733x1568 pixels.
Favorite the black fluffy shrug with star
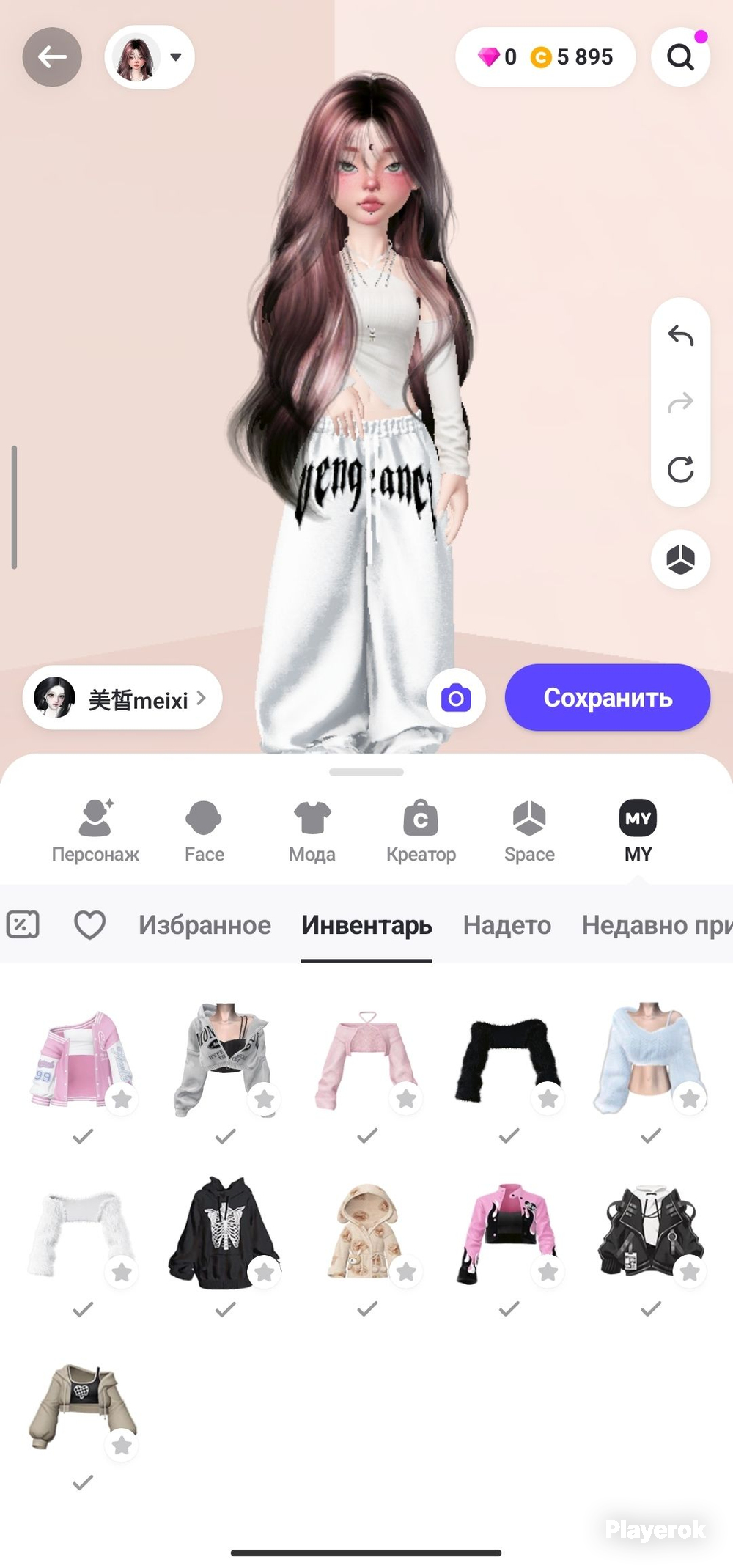[x=548, y=1099]
